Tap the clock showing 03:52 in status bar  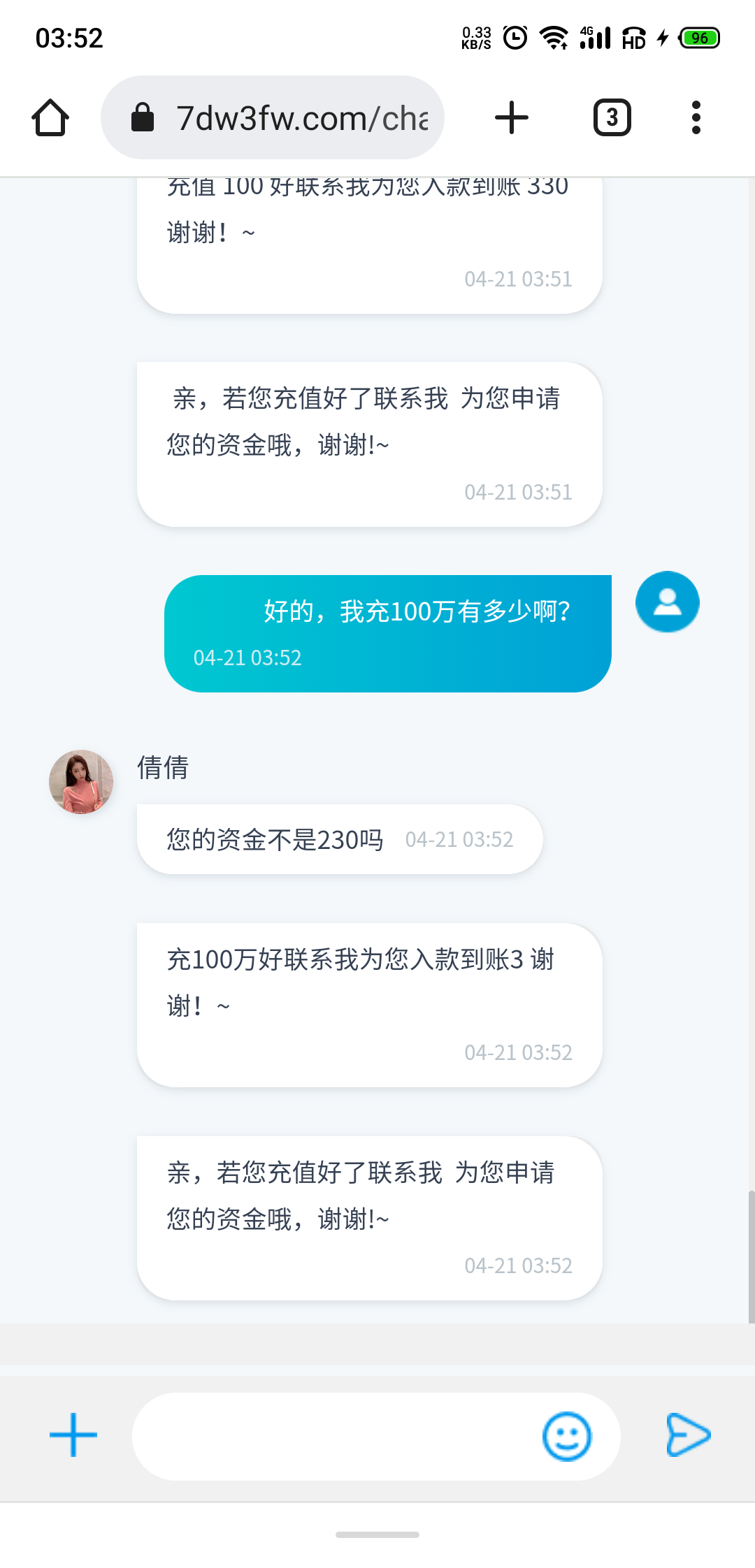70,38
